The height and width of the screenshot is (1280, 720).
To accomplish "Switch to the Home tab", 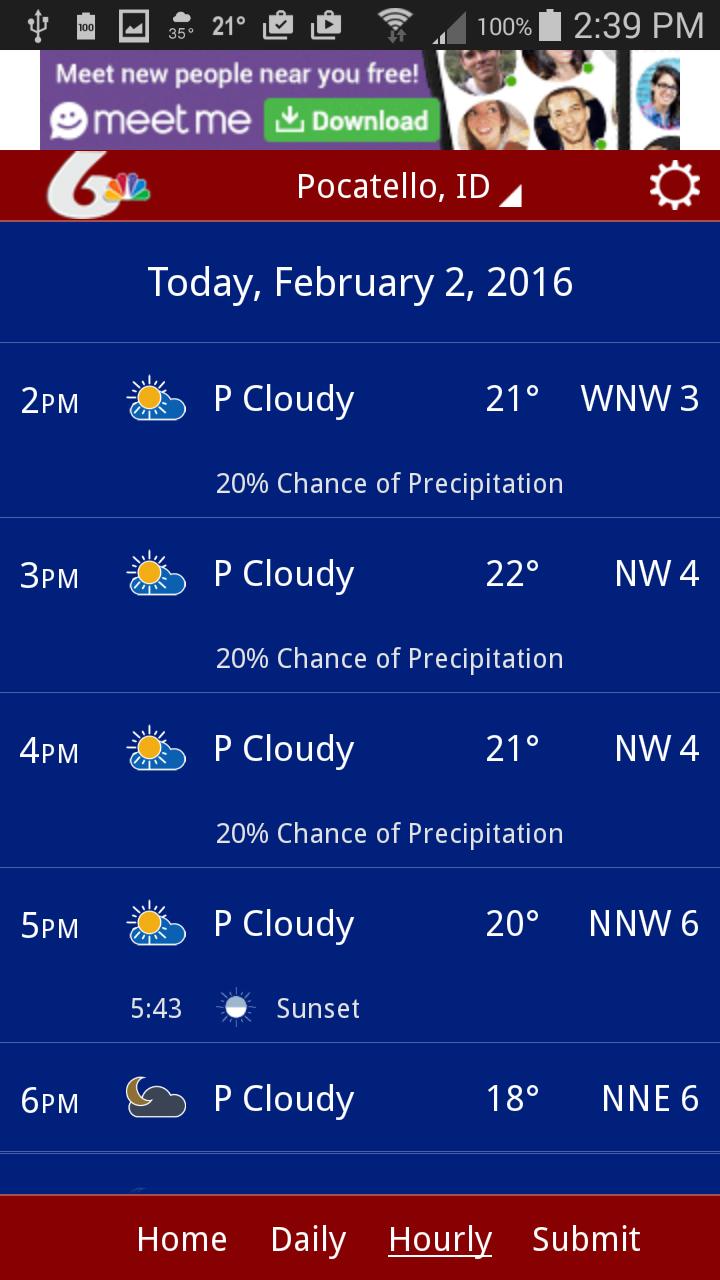I will 181,1239.
